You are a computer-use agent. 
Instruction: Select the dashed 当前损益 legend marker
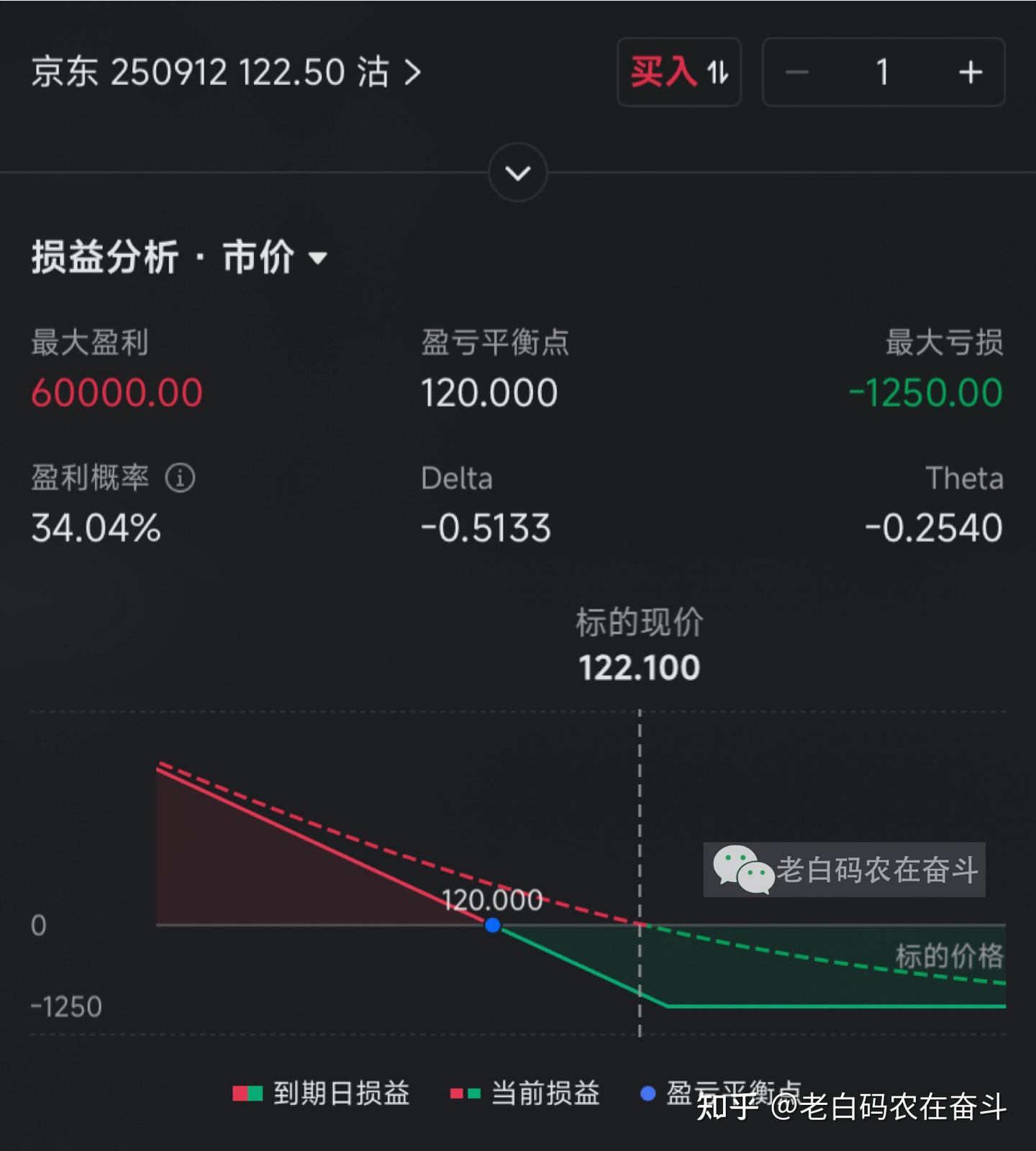pyautogui.click(x=464, y=1092)
